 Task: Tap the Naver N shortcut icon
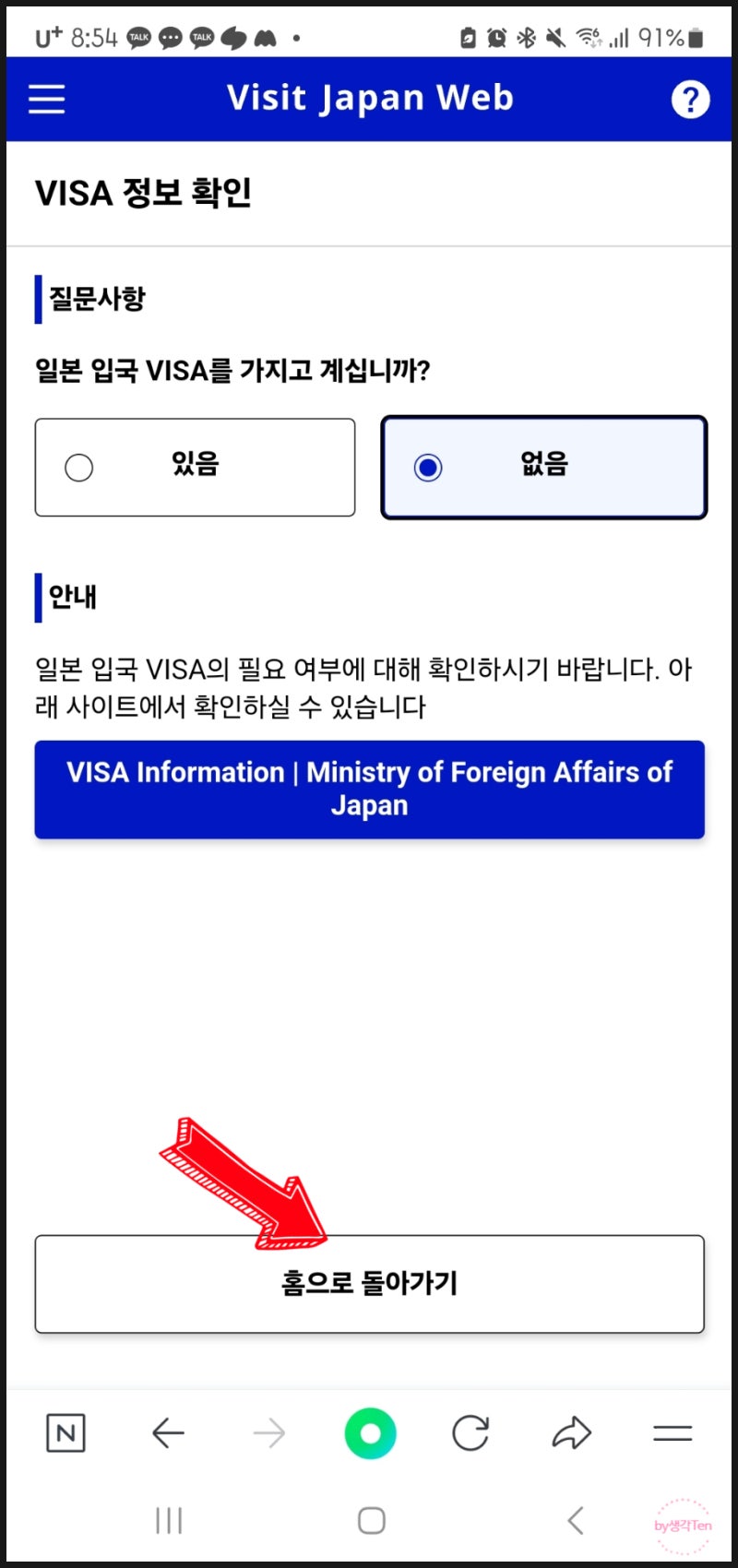pos(65,1432)
